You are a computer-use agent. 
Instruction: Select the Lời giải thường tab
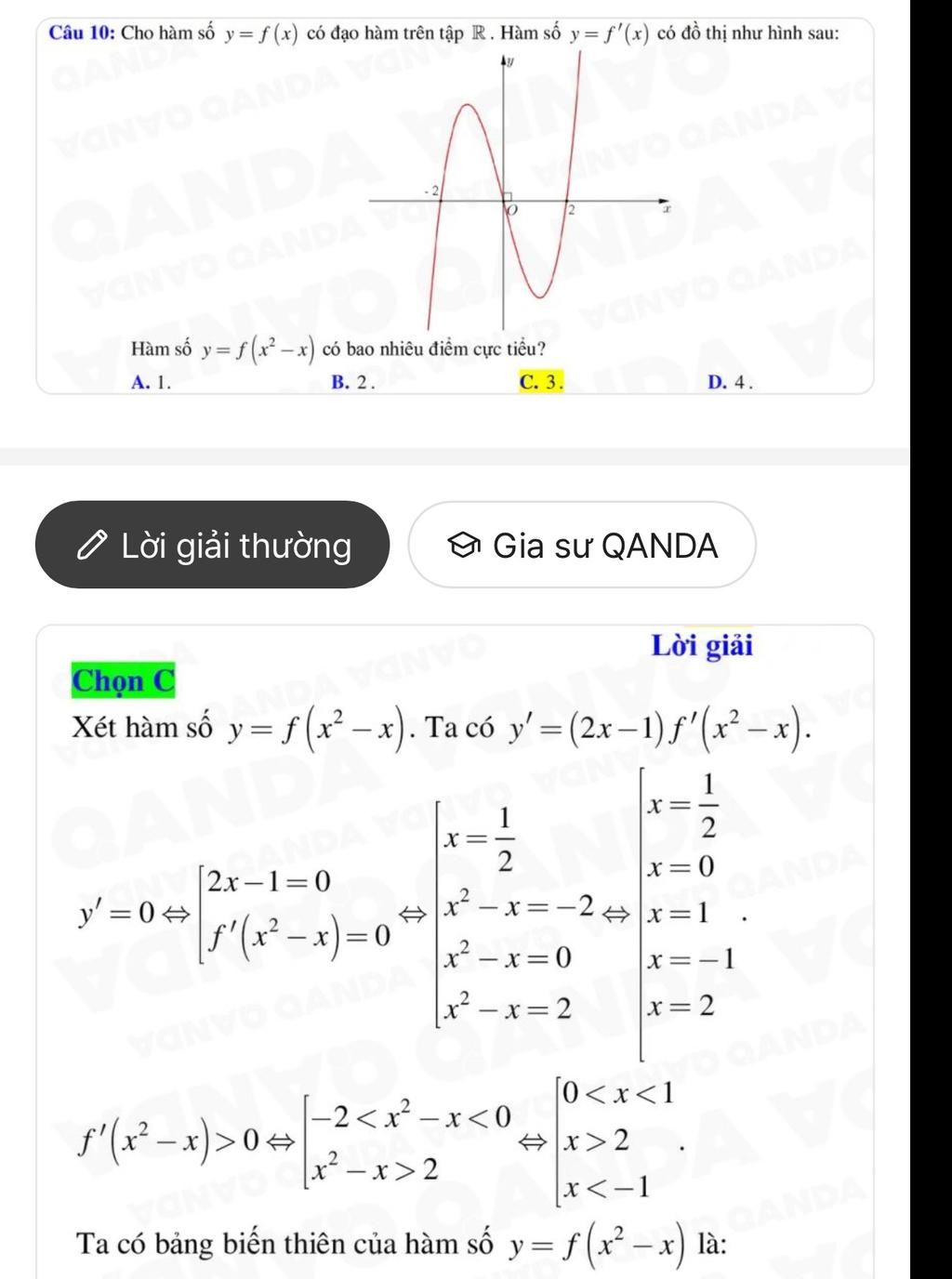(x=212, y=546)
